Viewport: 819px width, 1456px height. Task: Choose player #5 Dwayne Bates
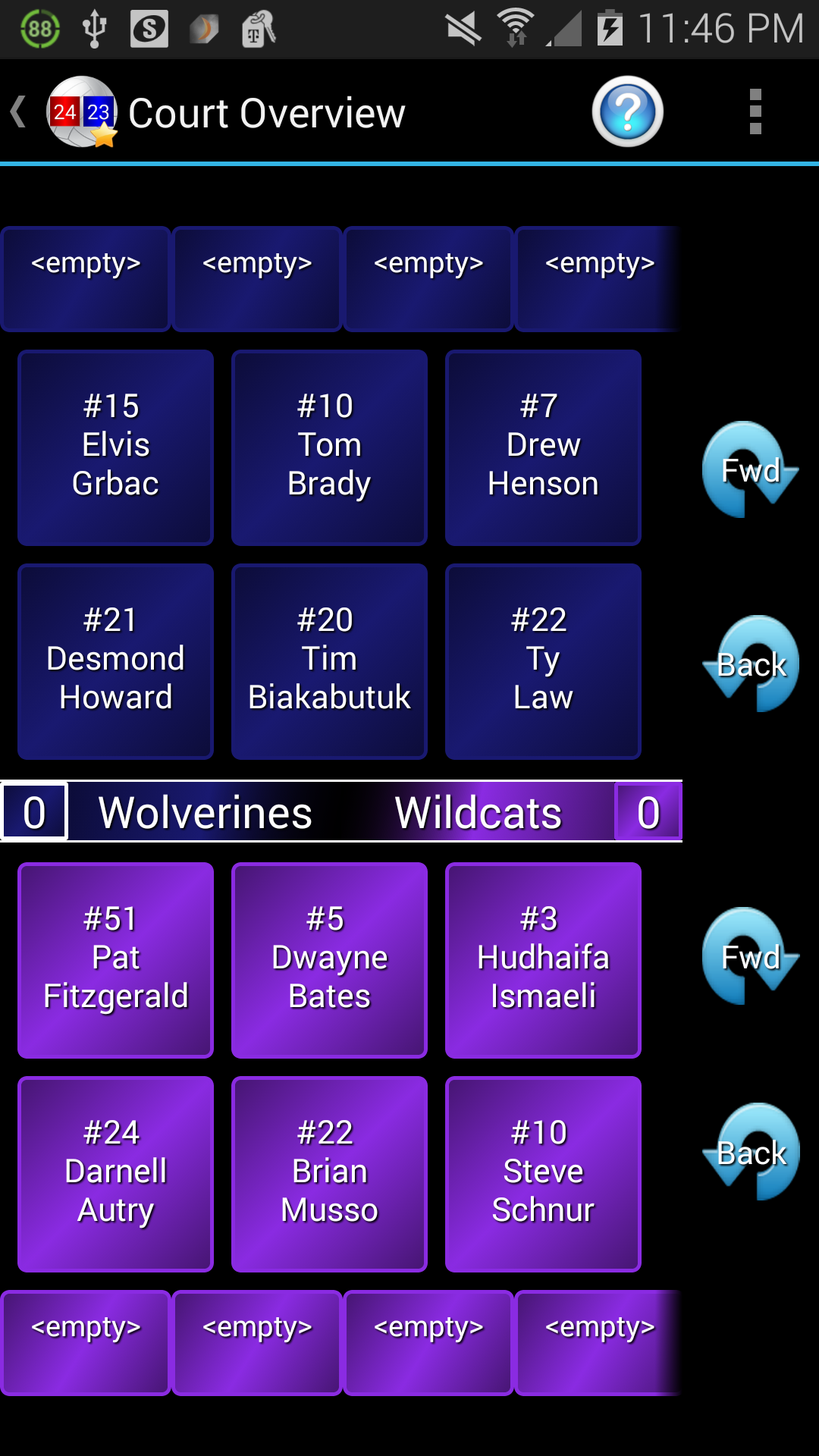[x=329, y=960]
